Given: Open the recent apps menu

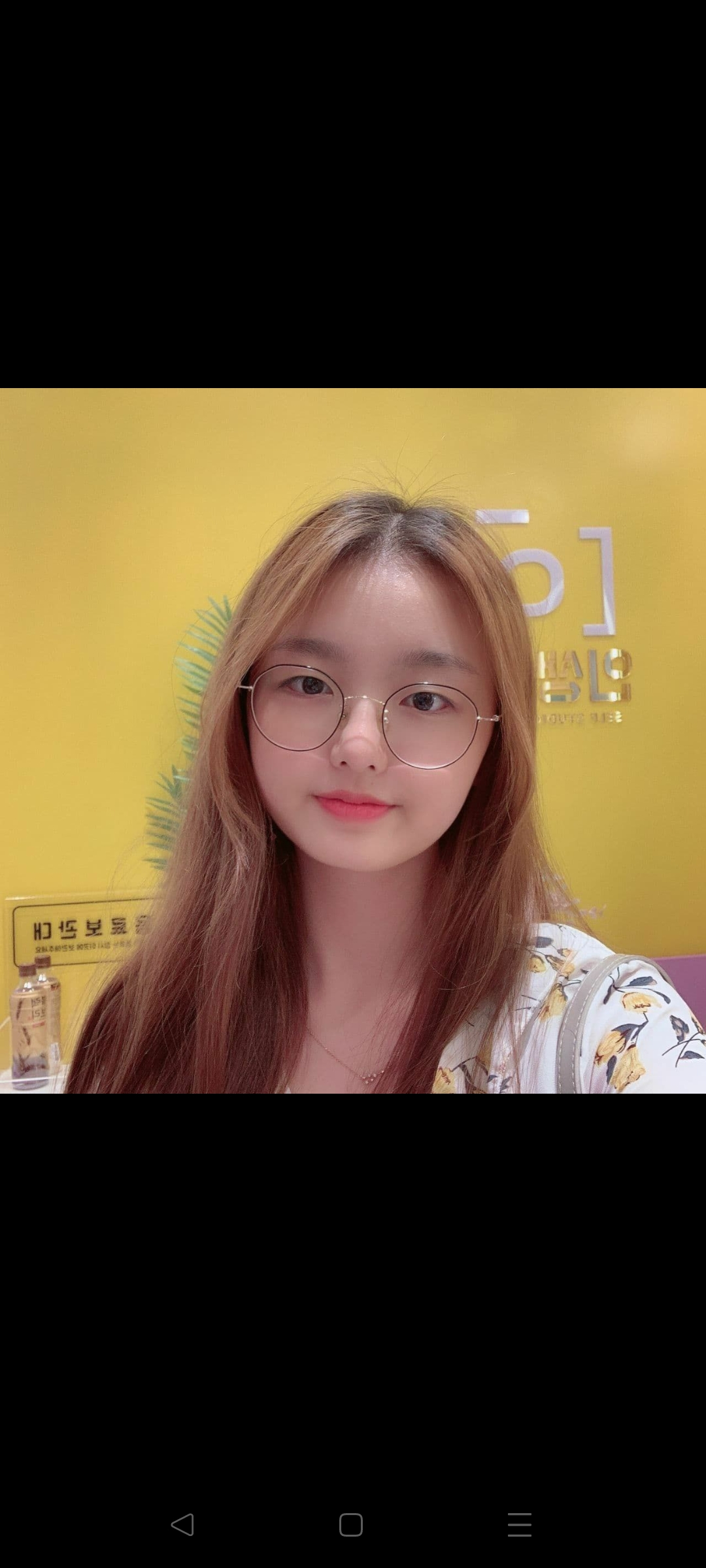Looking at the screenshot, I should (x=520, y=1525).
